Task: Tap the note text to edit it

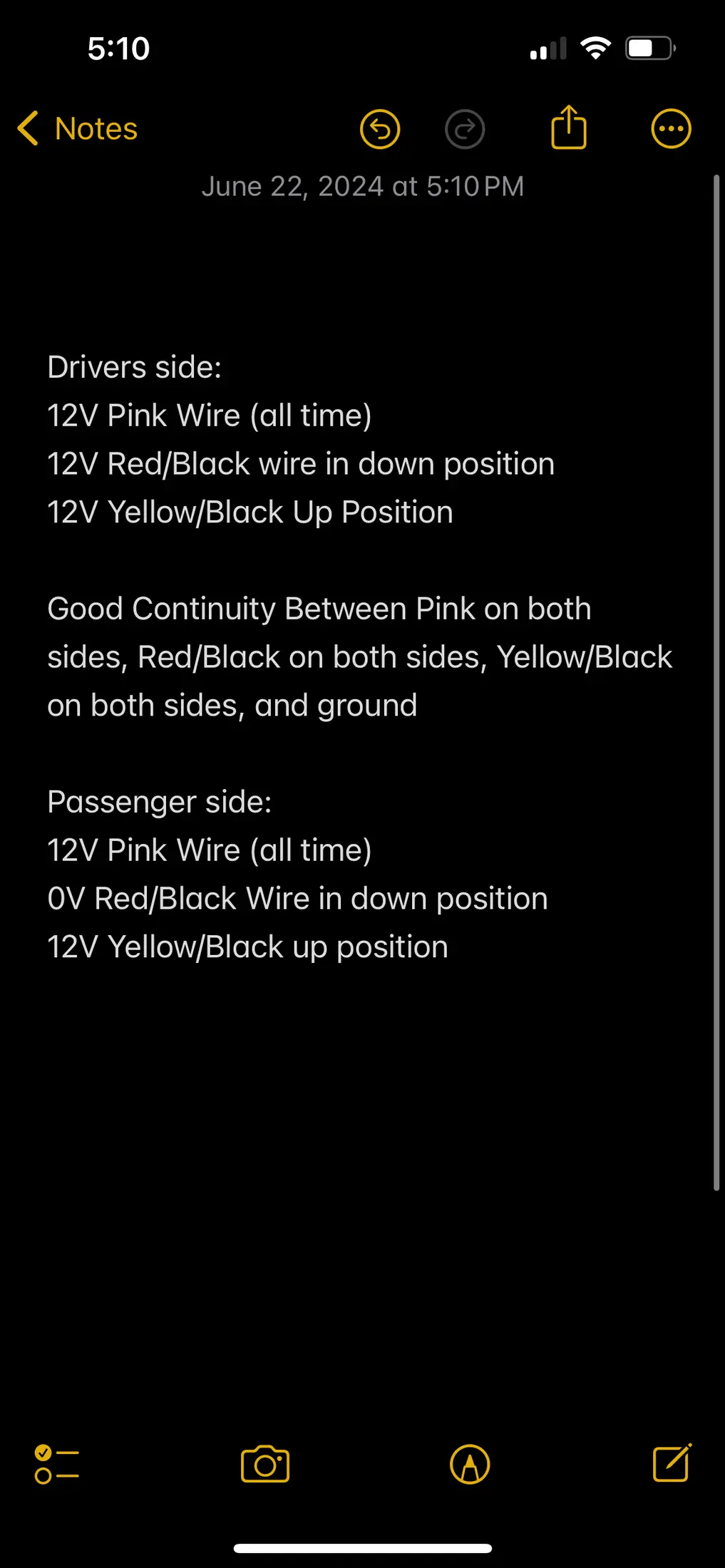Action: [360, 656]
